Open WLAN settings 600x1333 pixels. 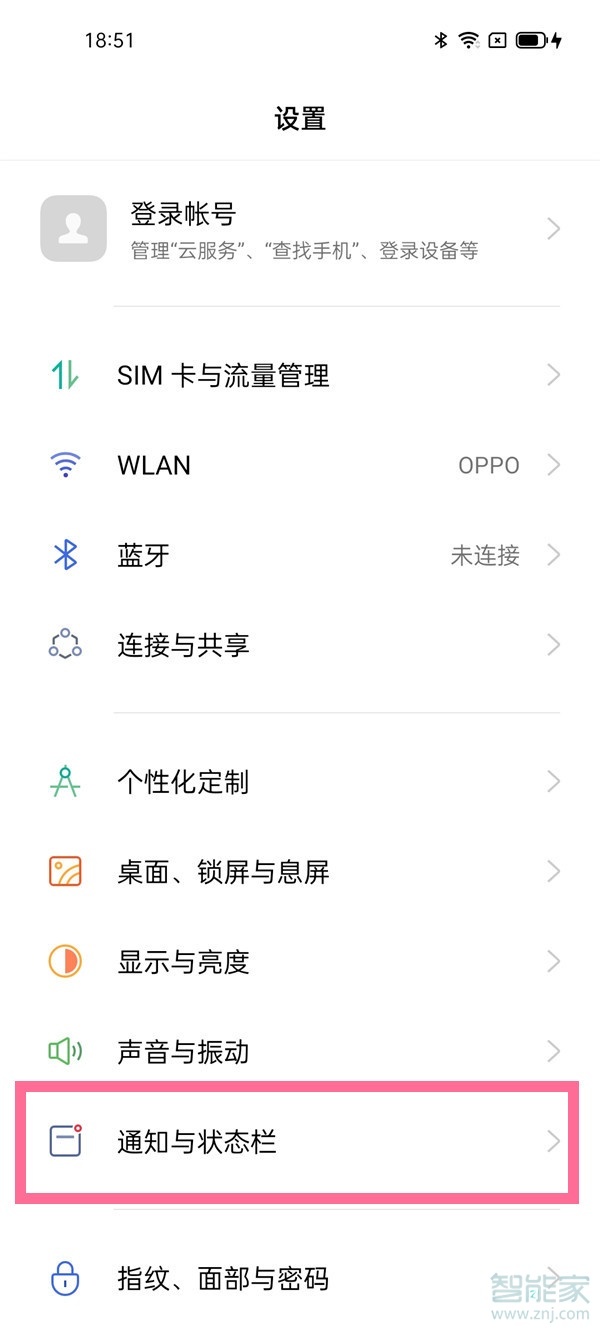pos(300,465)
